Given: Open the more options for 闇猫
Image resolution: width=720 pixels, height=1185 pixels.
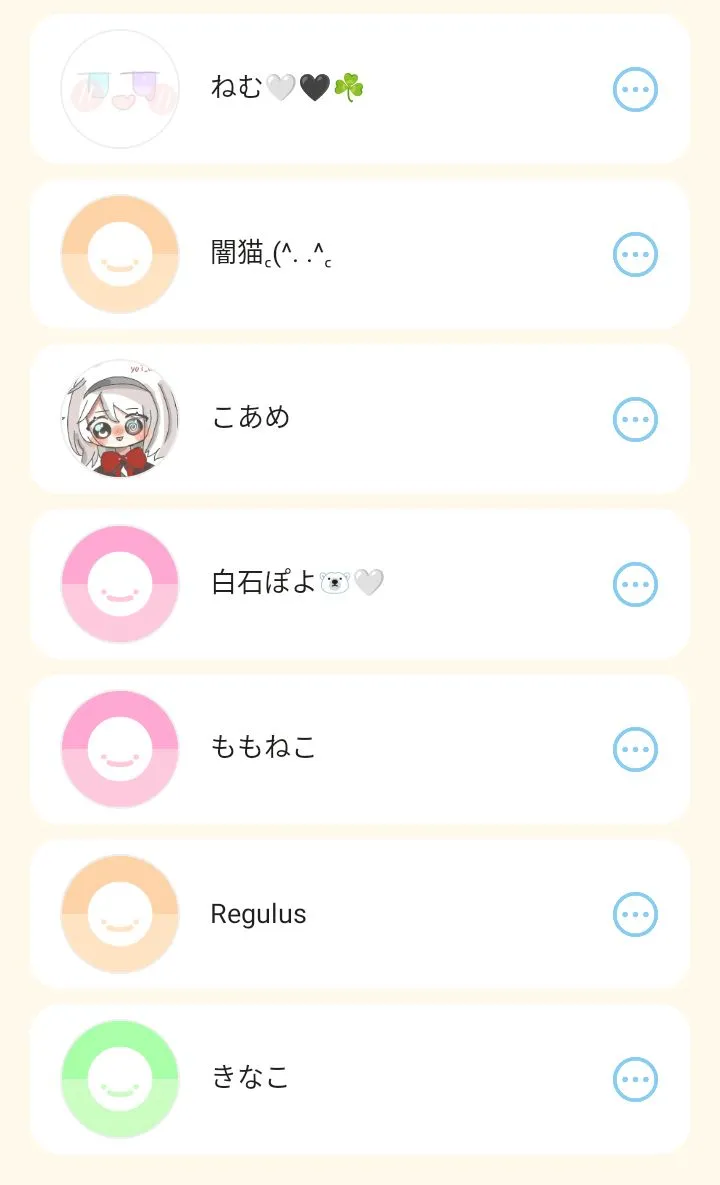Looking at the screenshot, I should pos(635,254).
